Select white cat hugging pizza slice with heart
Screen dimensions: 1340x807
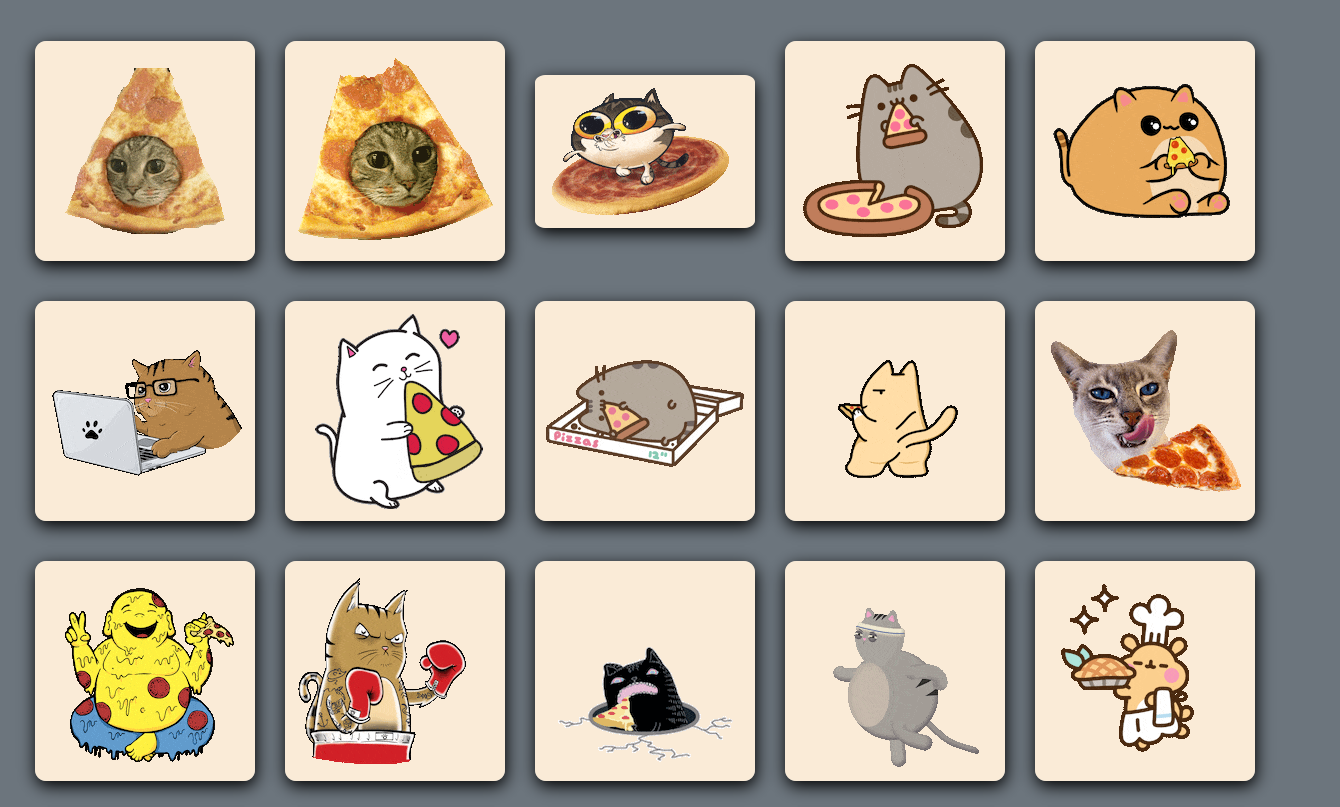tap(395, 411)
